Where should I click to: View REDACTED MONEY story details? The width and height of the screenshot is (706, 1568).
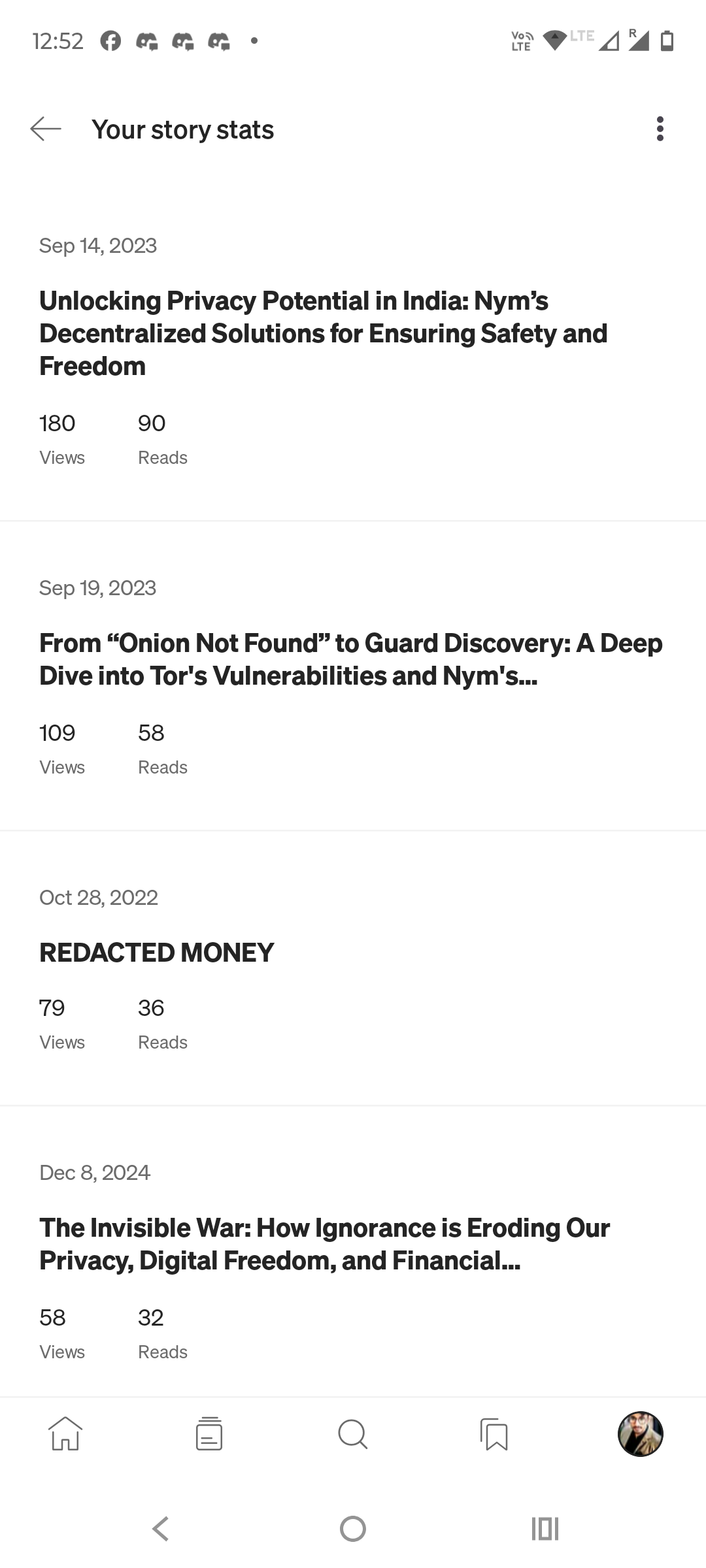pyautogui.click(x=353, y=968)
